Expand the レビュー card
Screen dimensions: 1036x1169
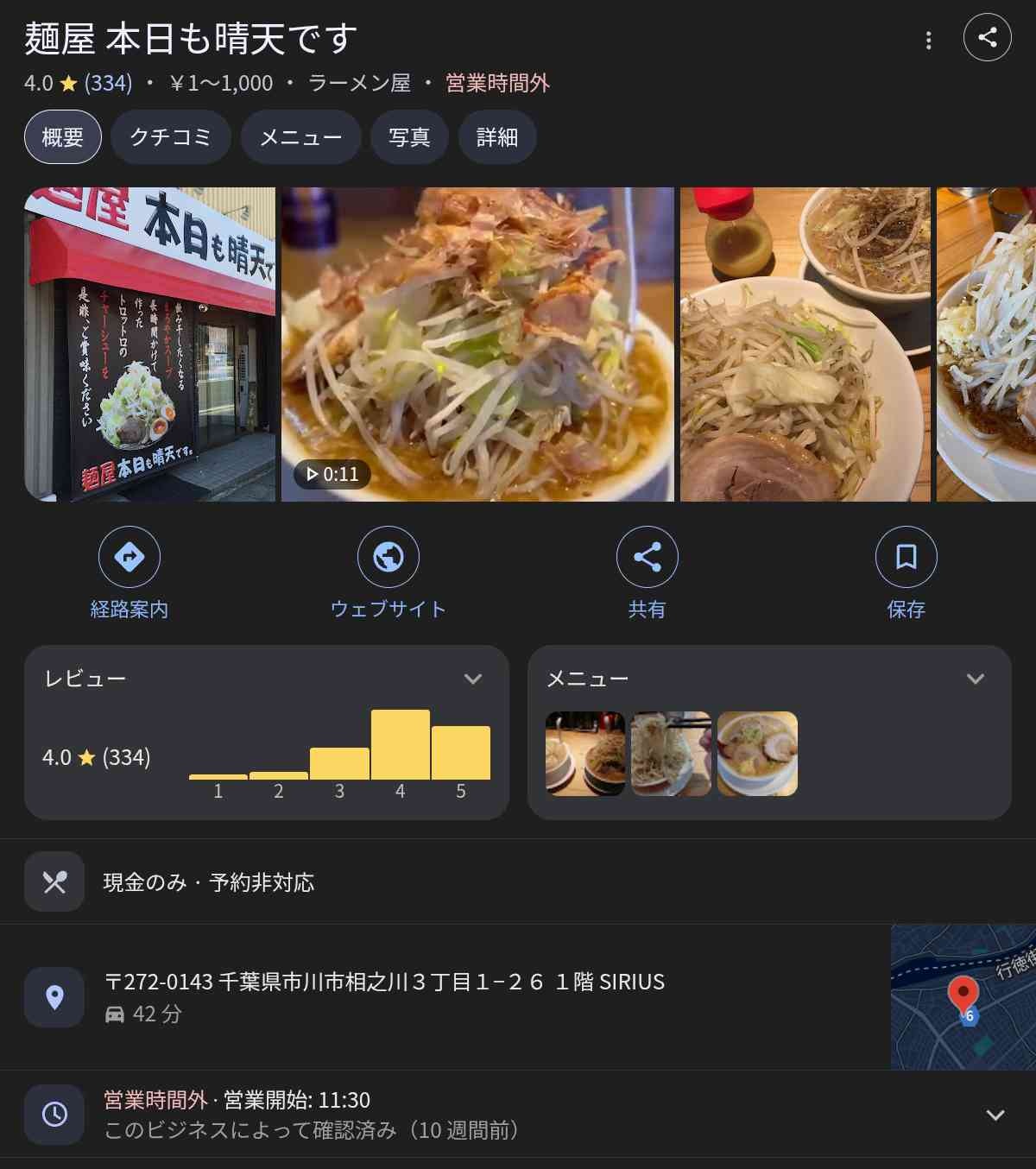[x=472, y=679]
